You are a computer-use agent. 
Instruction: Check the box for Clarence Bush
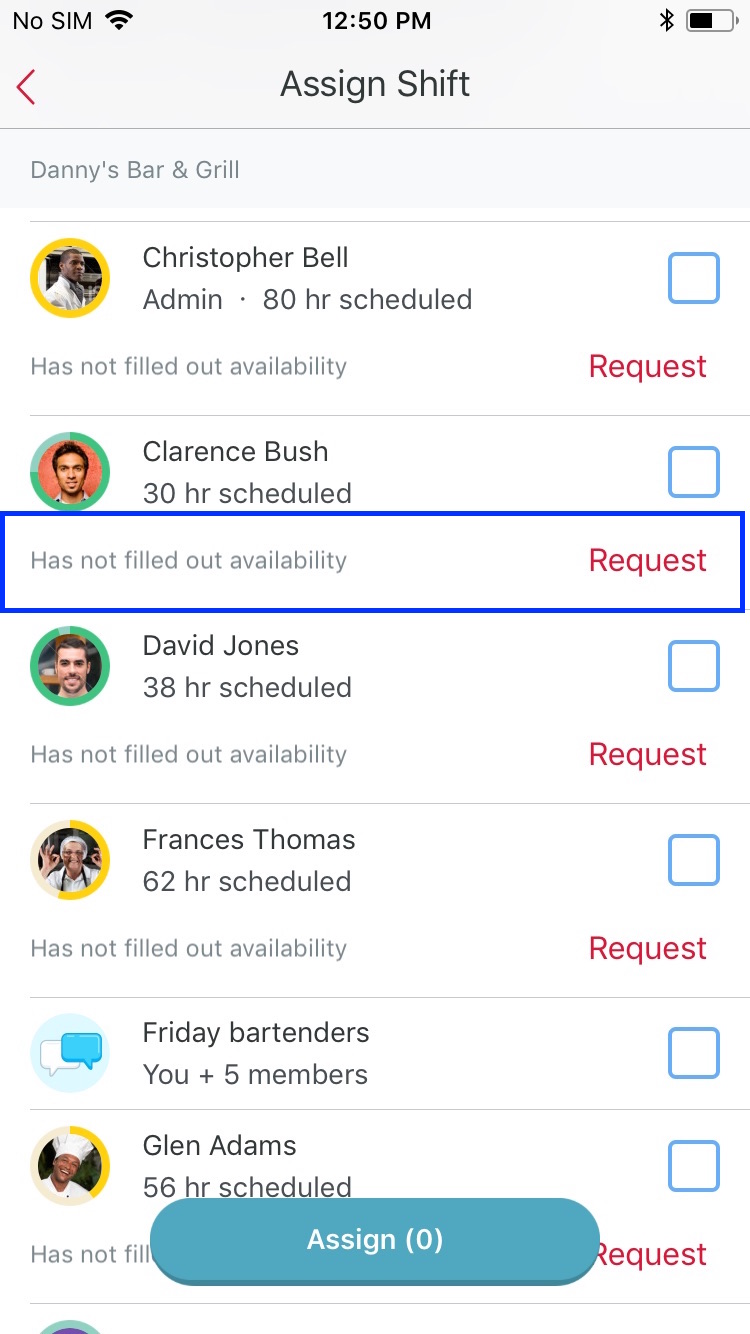tap(694, 472)
